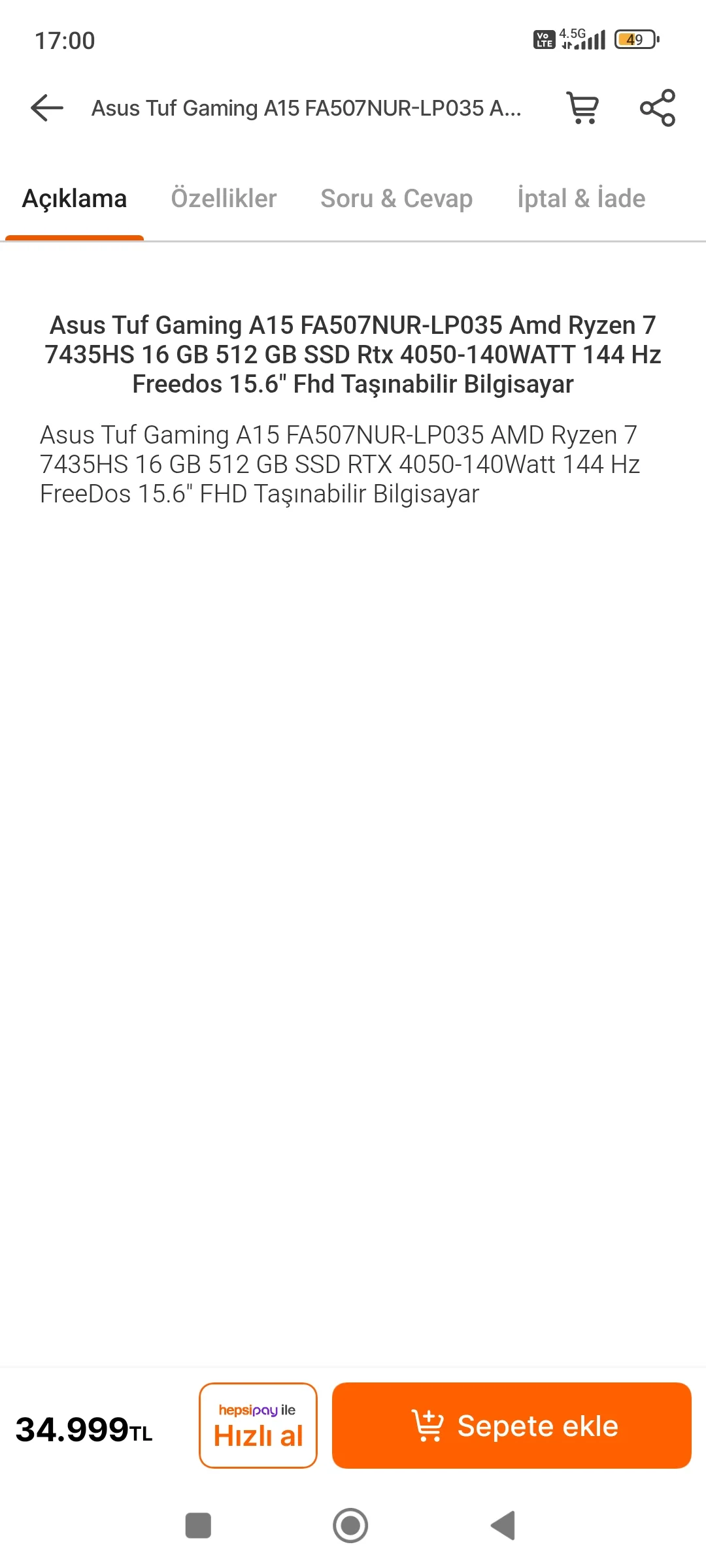Screen dimensions: 706x1568
Task: Share this Asus Tuf laptop listing
Action: 657,108
